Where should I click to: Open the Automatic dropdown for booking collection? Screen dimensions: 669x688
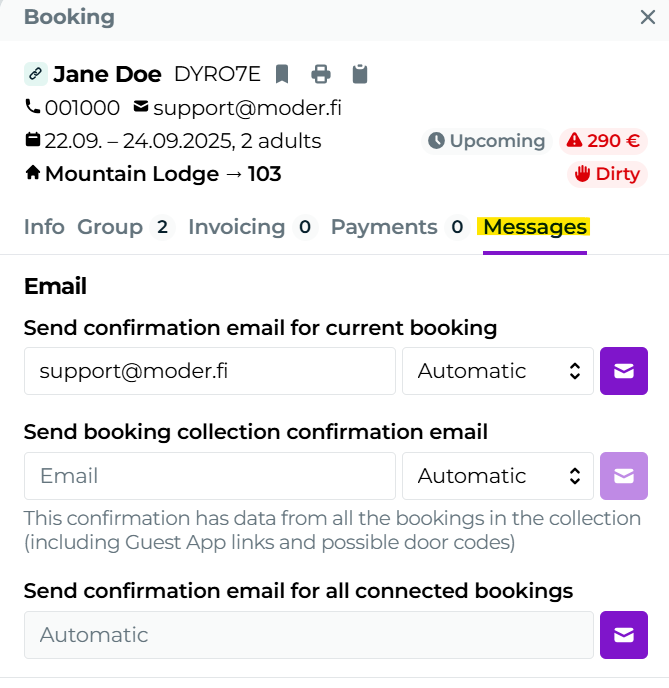pyautogui.click(x=498, y=476)
